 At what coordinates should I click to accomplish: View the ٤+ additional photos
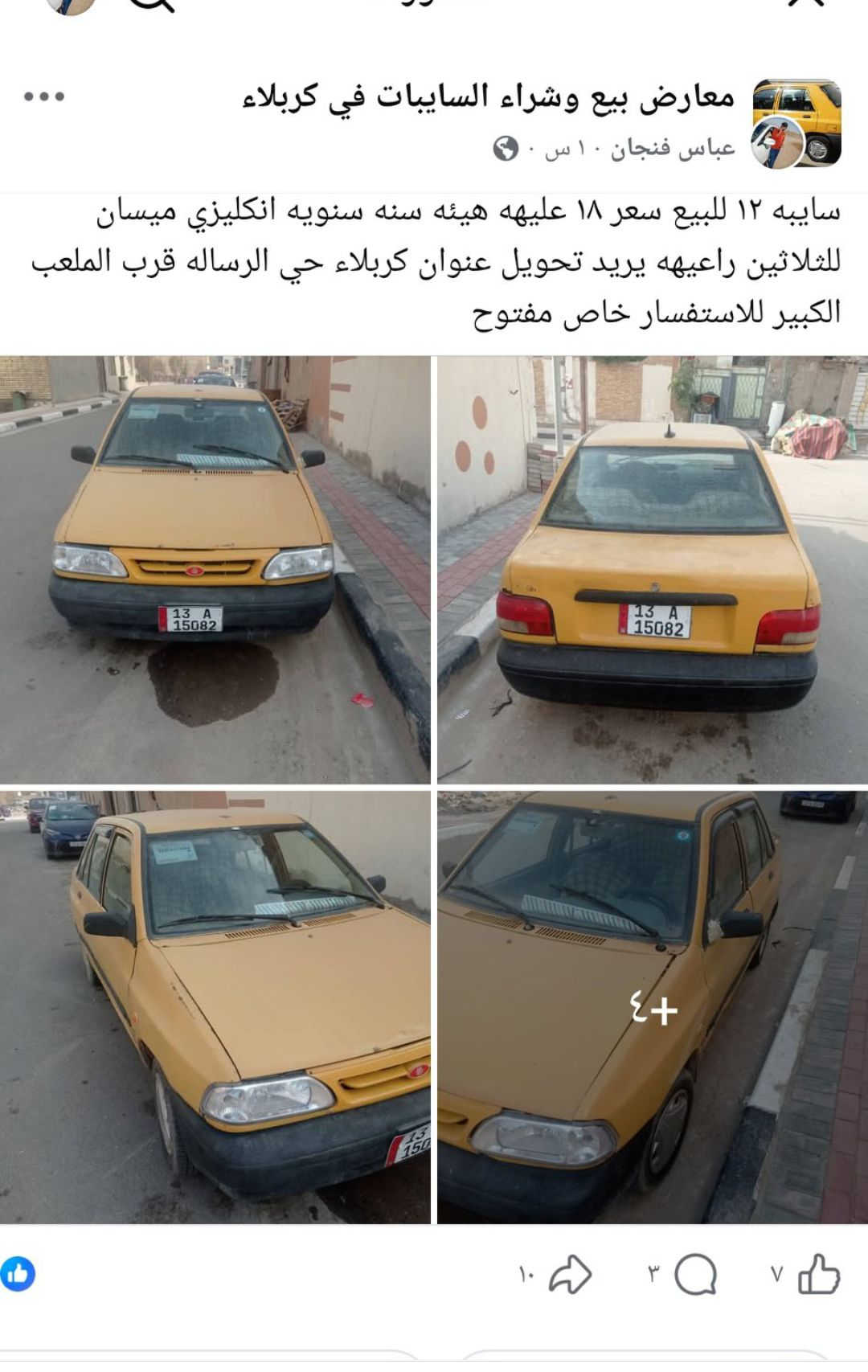[652, 1008]
